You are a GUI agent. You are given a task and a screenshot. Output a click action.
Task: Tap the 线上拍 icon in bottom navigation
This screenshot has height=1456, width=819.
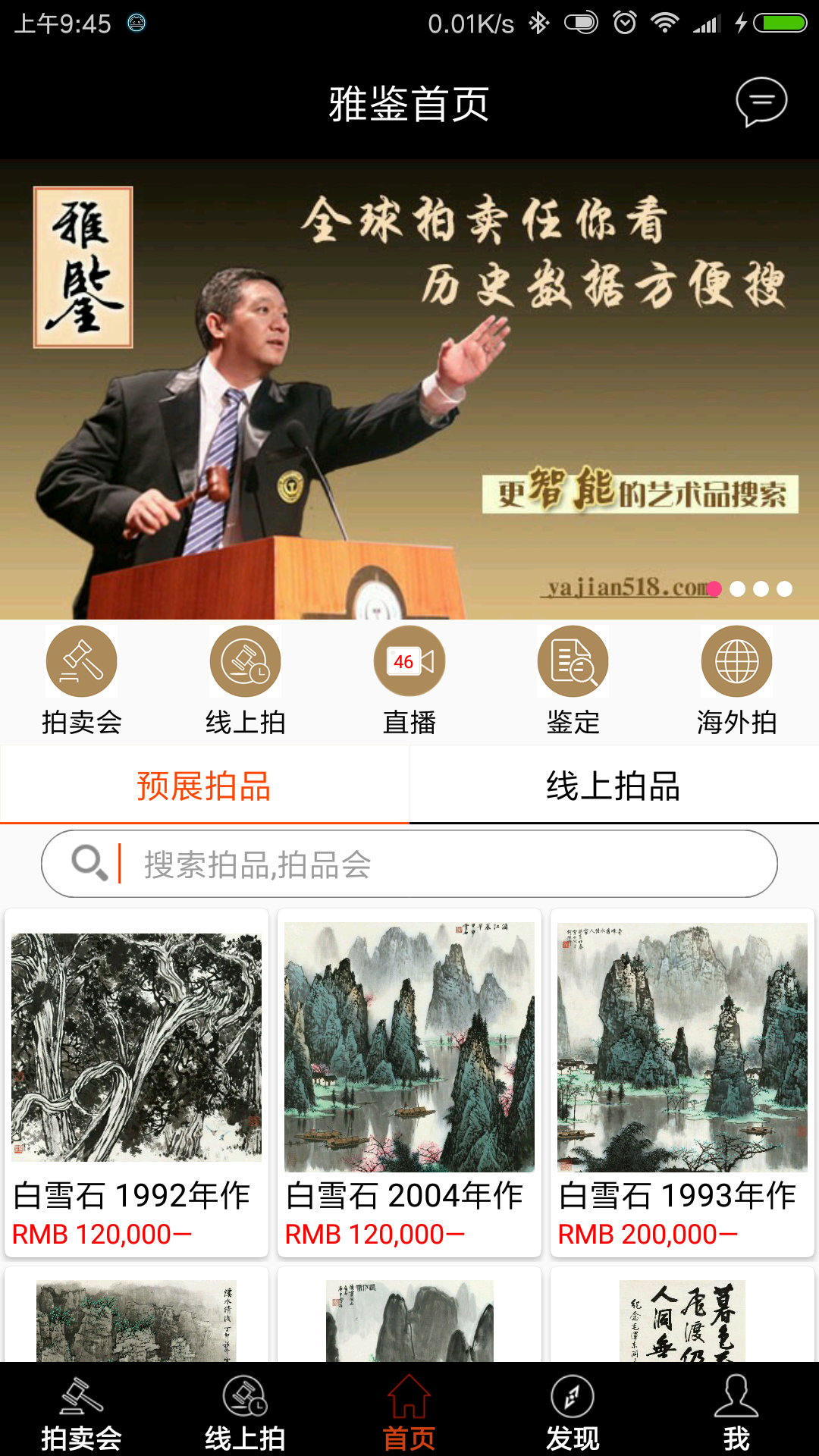(x=246, y=1403)
